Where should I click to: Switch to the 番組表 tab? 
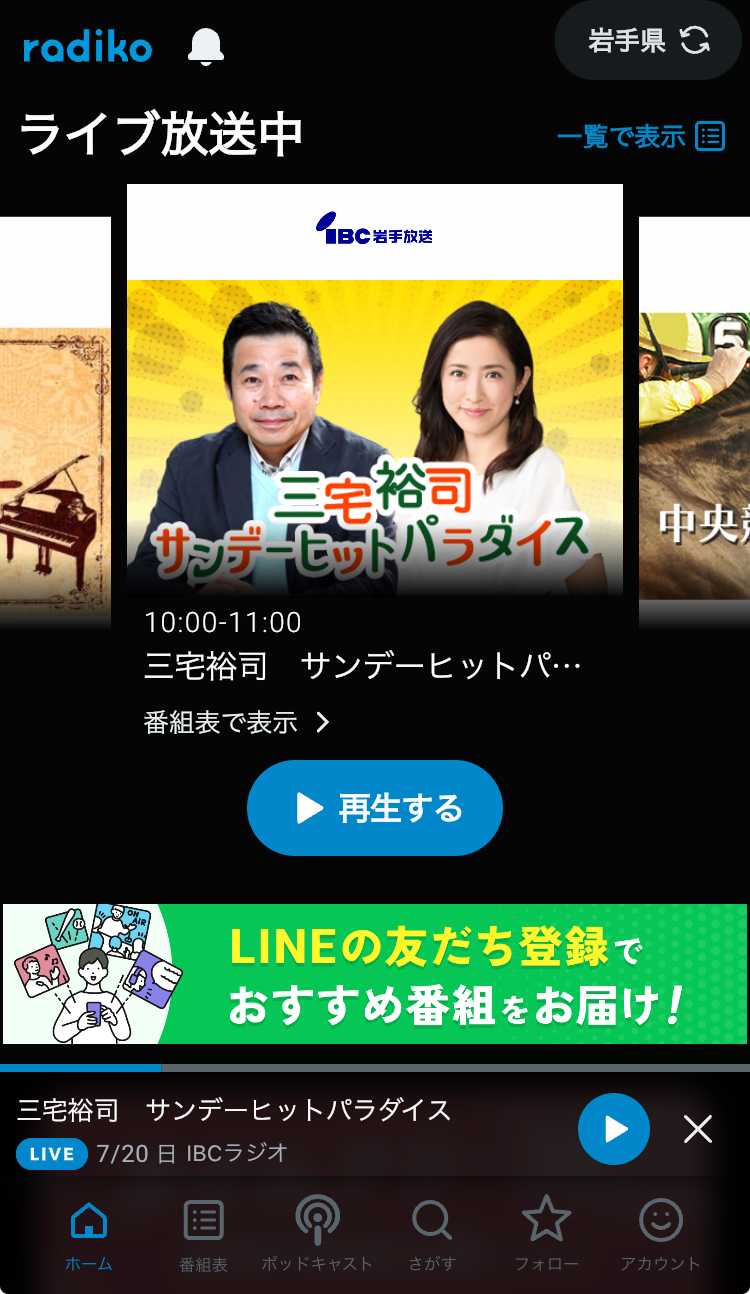point(202,1230)
